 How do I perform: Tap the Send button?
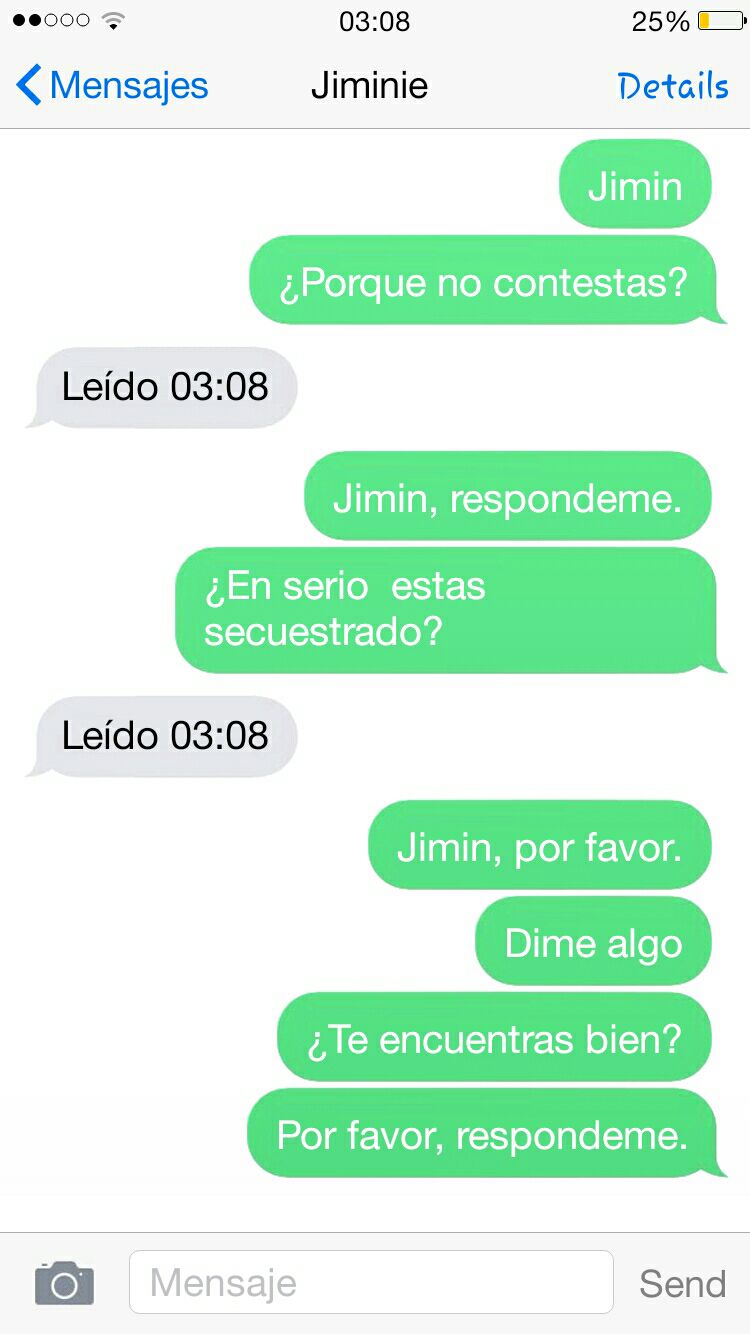[x=683, y=1283]
